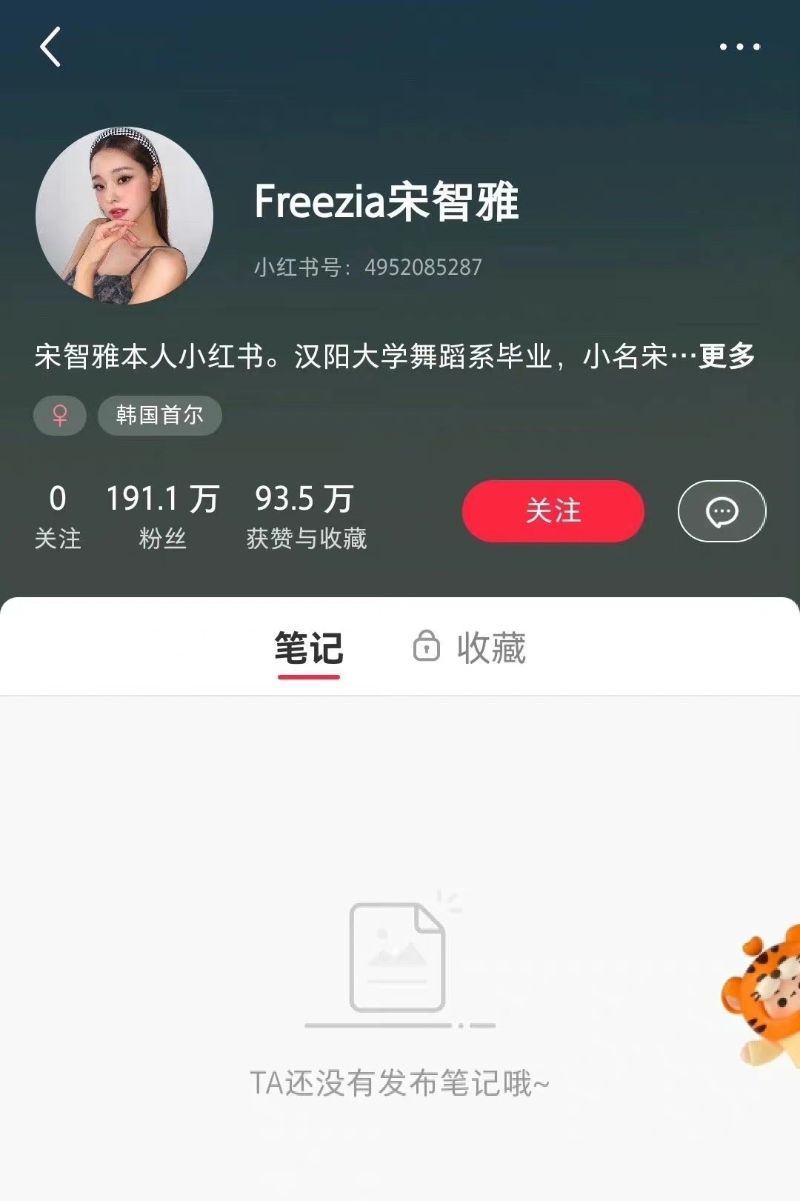This screenshot has height=1201, width=800.
Task: View the profile avatar photo
Action: 124,215
